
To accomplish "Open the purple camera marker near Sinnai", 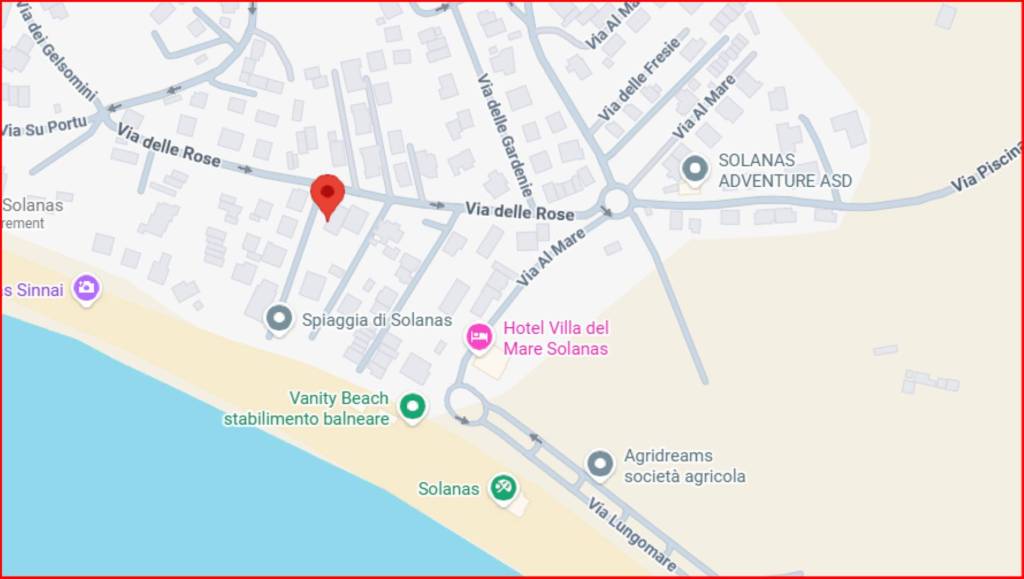I will click(x=86, y=289).
